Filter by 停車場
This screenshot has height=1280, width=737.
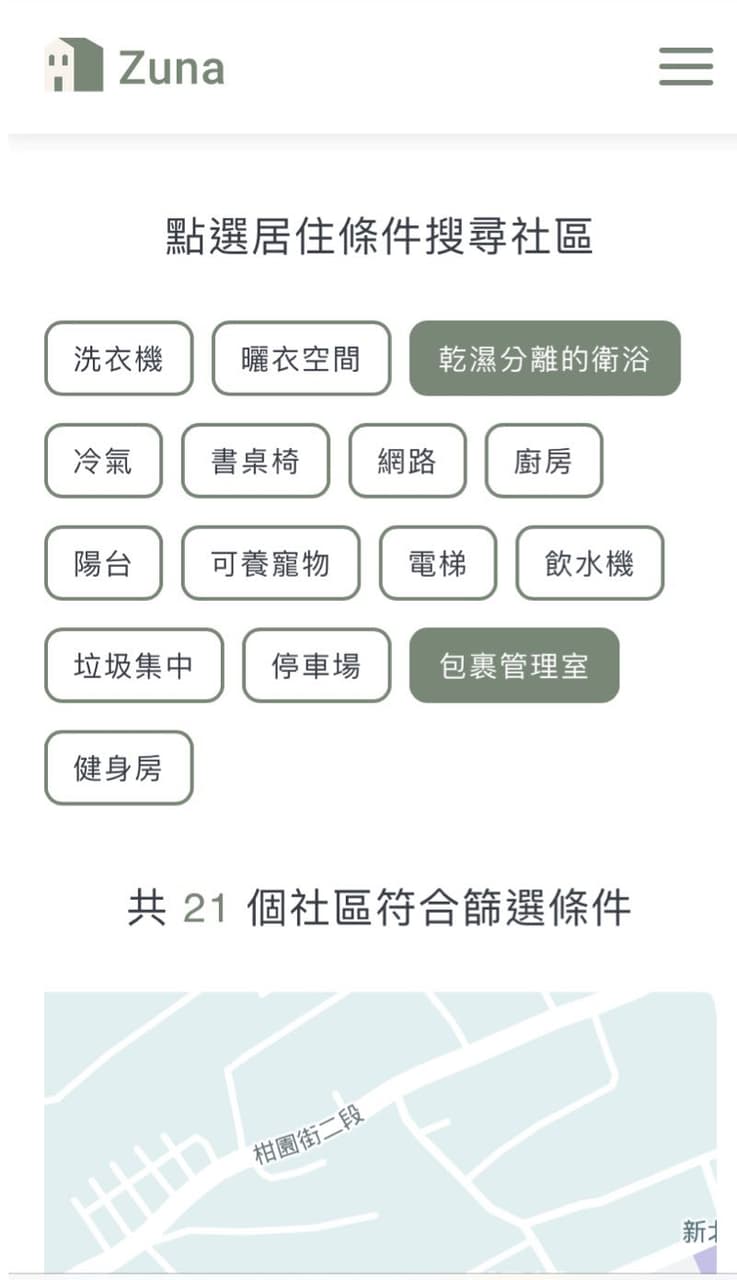pyautogui.click(x=316, y=665)
